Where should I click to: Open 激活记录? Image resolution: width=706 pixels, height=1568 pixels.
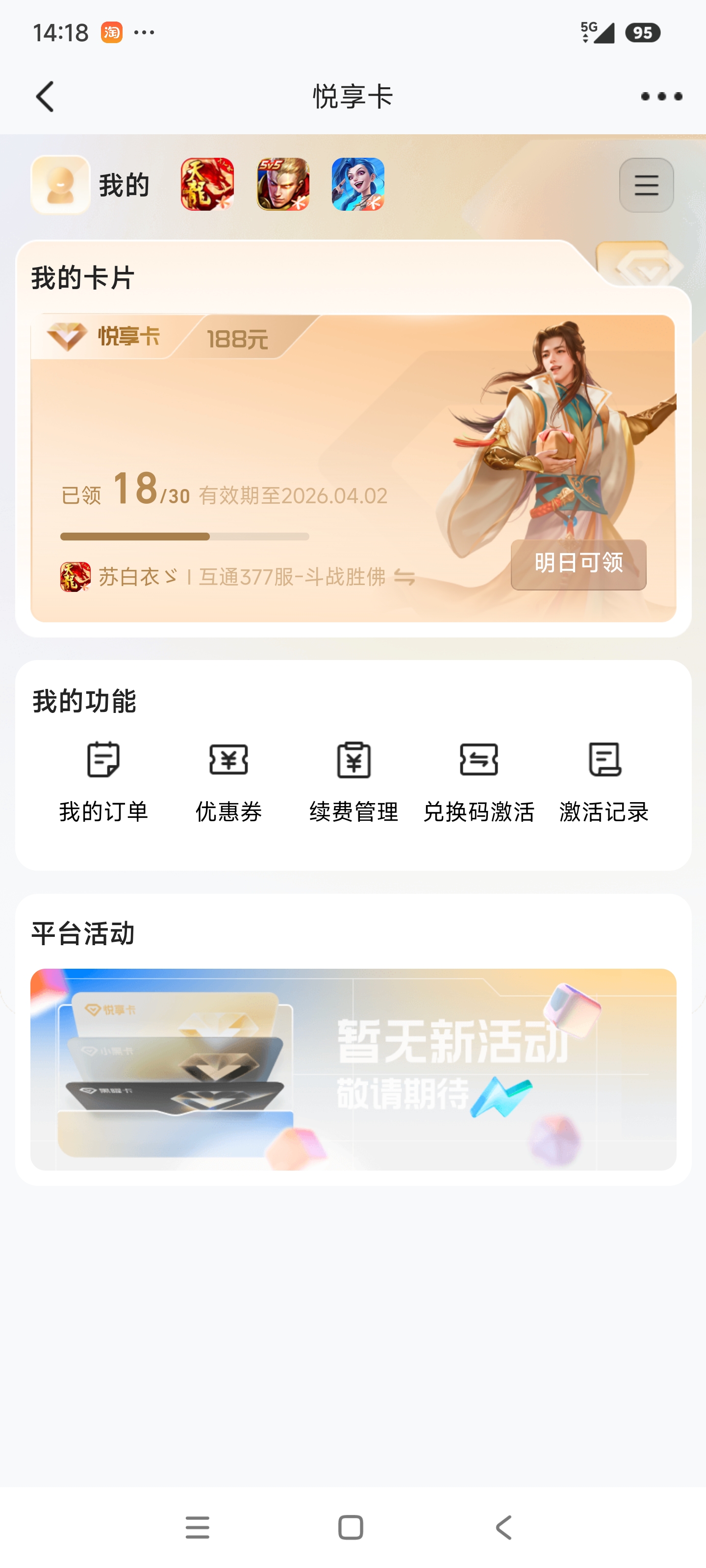click(605, 782)
